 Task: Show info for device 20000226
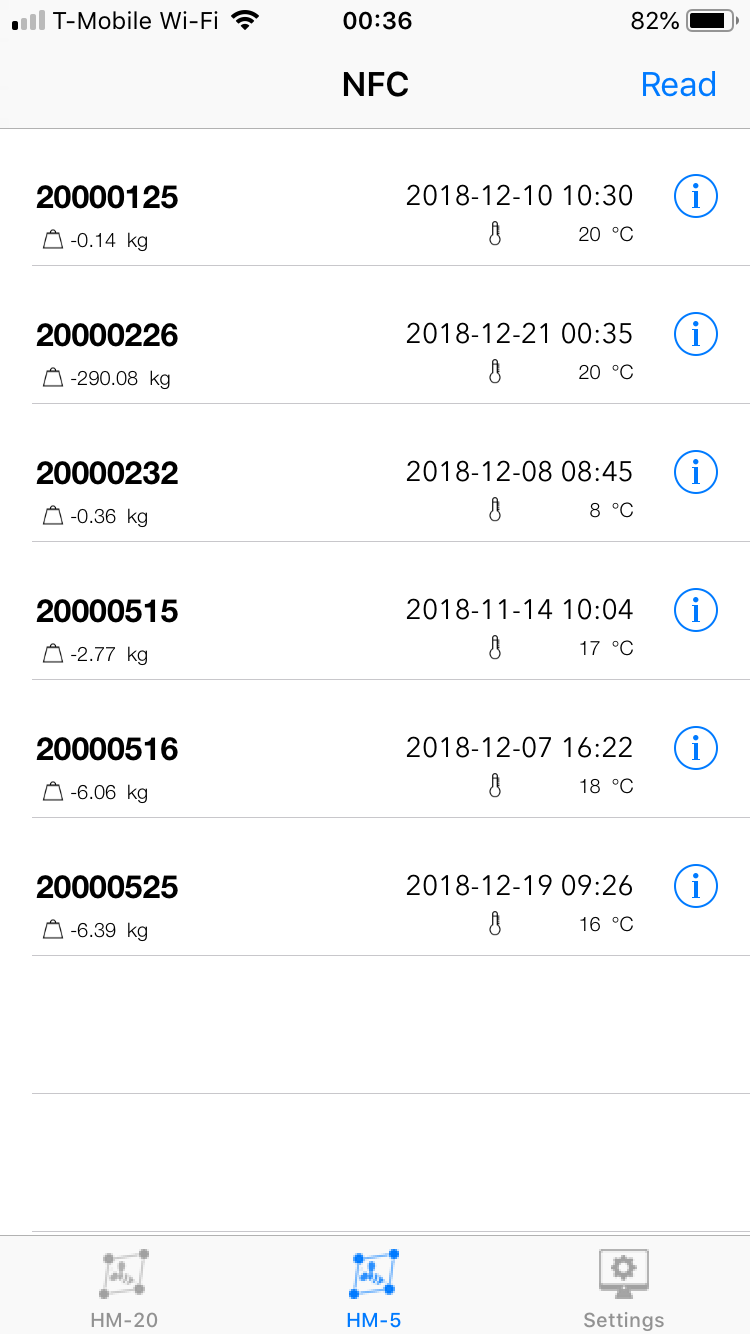coord(696,334)
